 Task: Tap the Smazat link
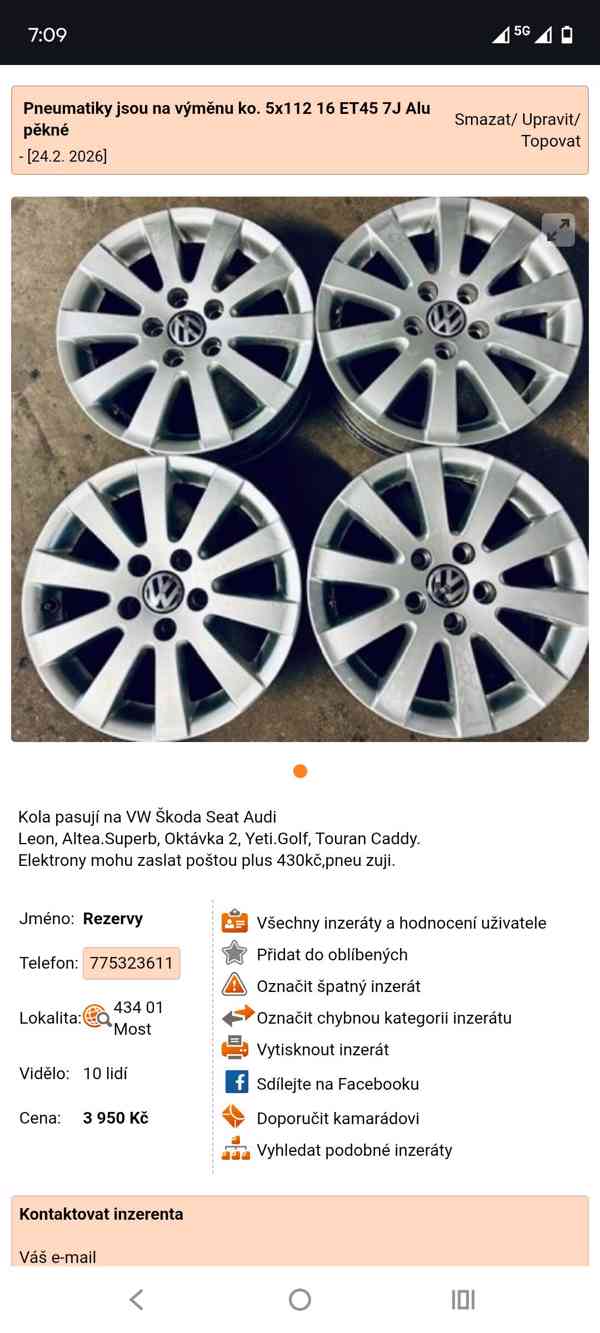pyautogui.click(x=483, y=119)
